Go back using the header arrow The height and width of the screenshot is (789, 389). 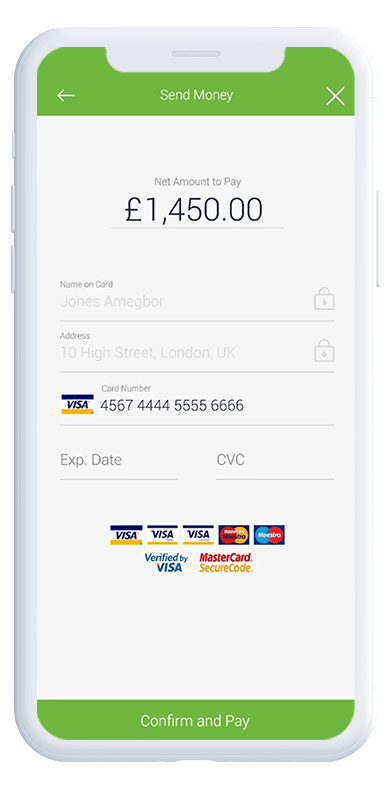(65, 96)
